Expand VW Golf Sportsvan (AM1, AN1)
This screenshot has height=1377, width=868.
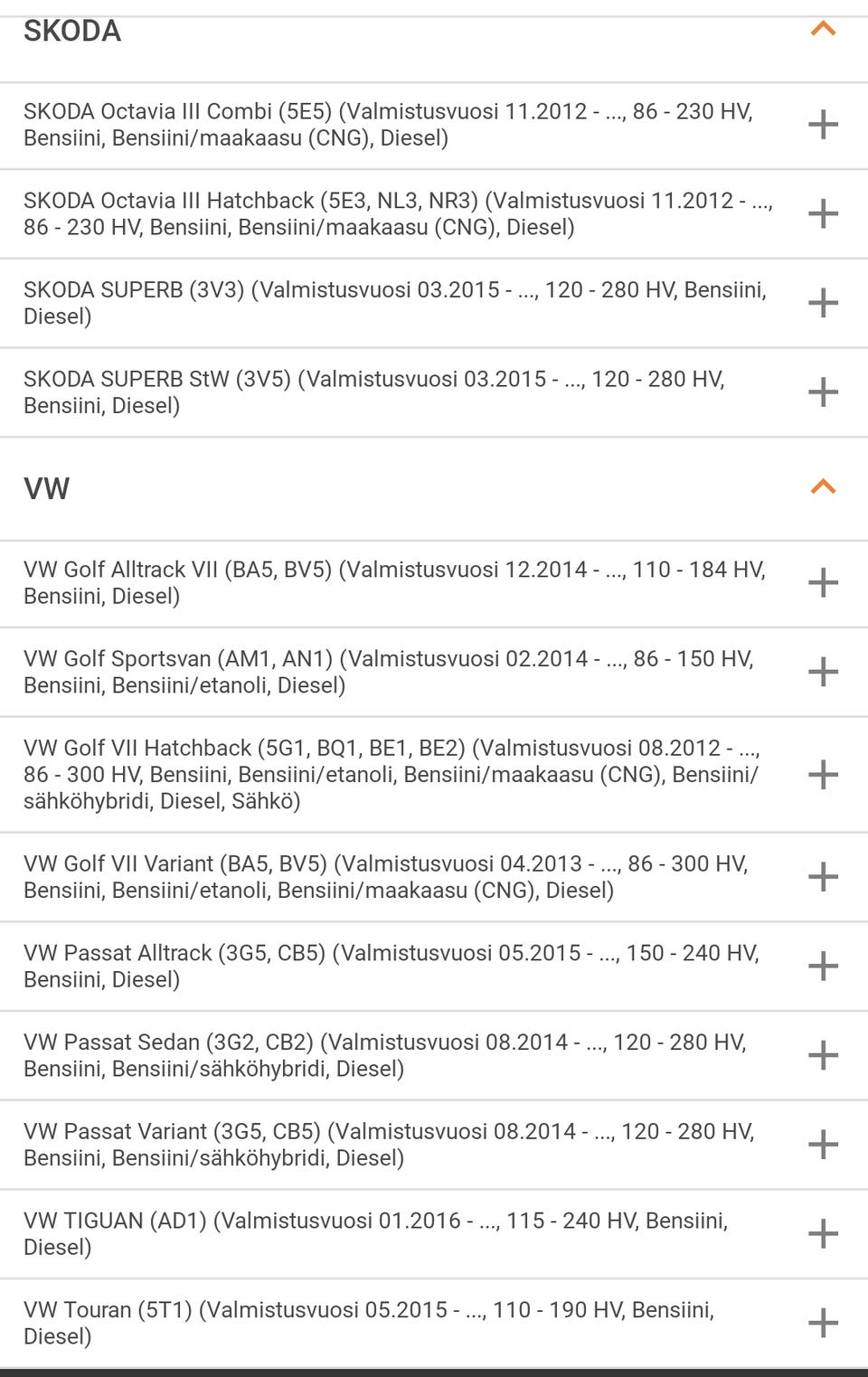tap(823, 672)
